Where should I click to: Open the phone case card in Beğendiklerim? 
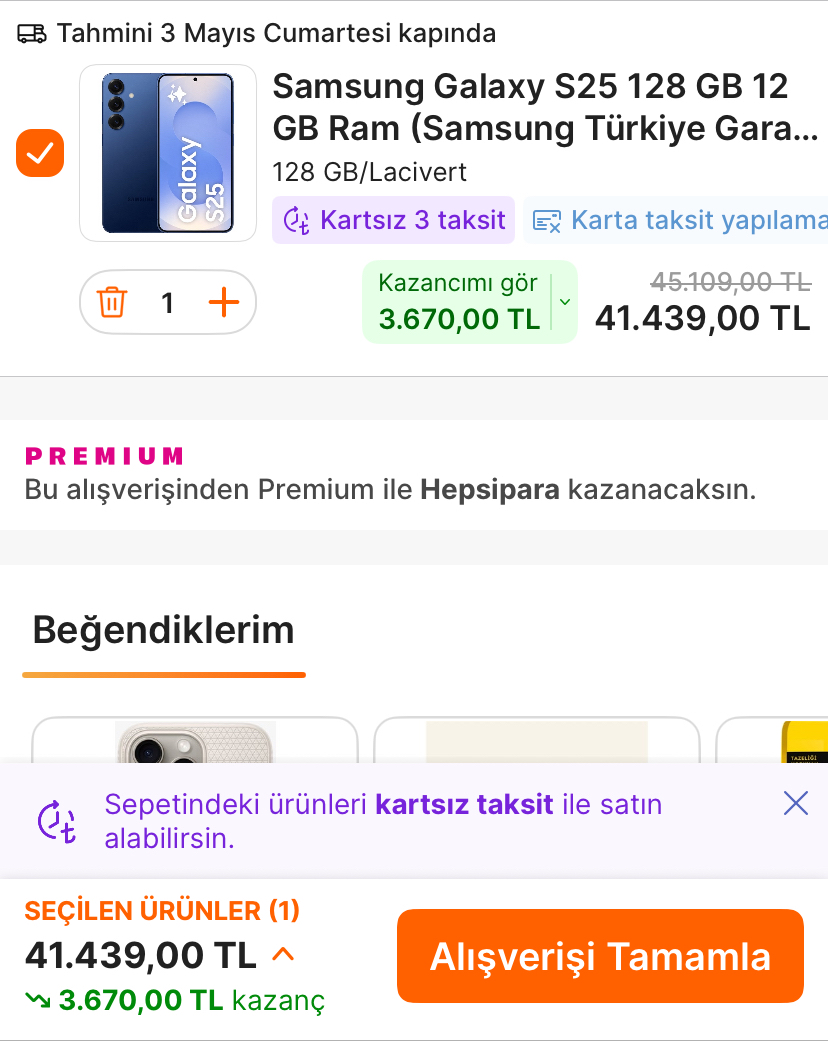[x=195, y=740]
